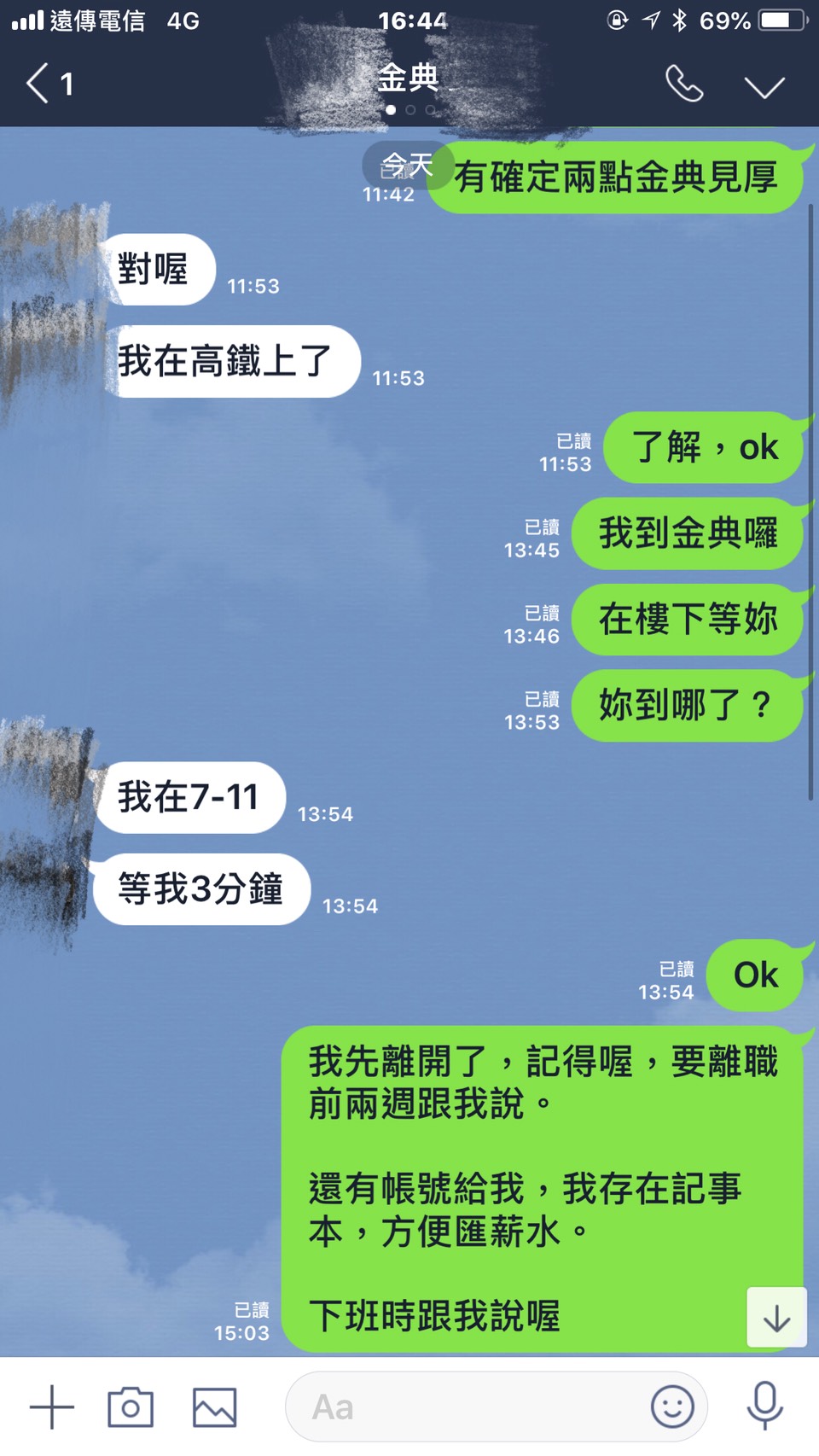Expand the chat menu chevron
Image resolution: width=819 pixels, height=1456 pixels.
tap(764, 86)
